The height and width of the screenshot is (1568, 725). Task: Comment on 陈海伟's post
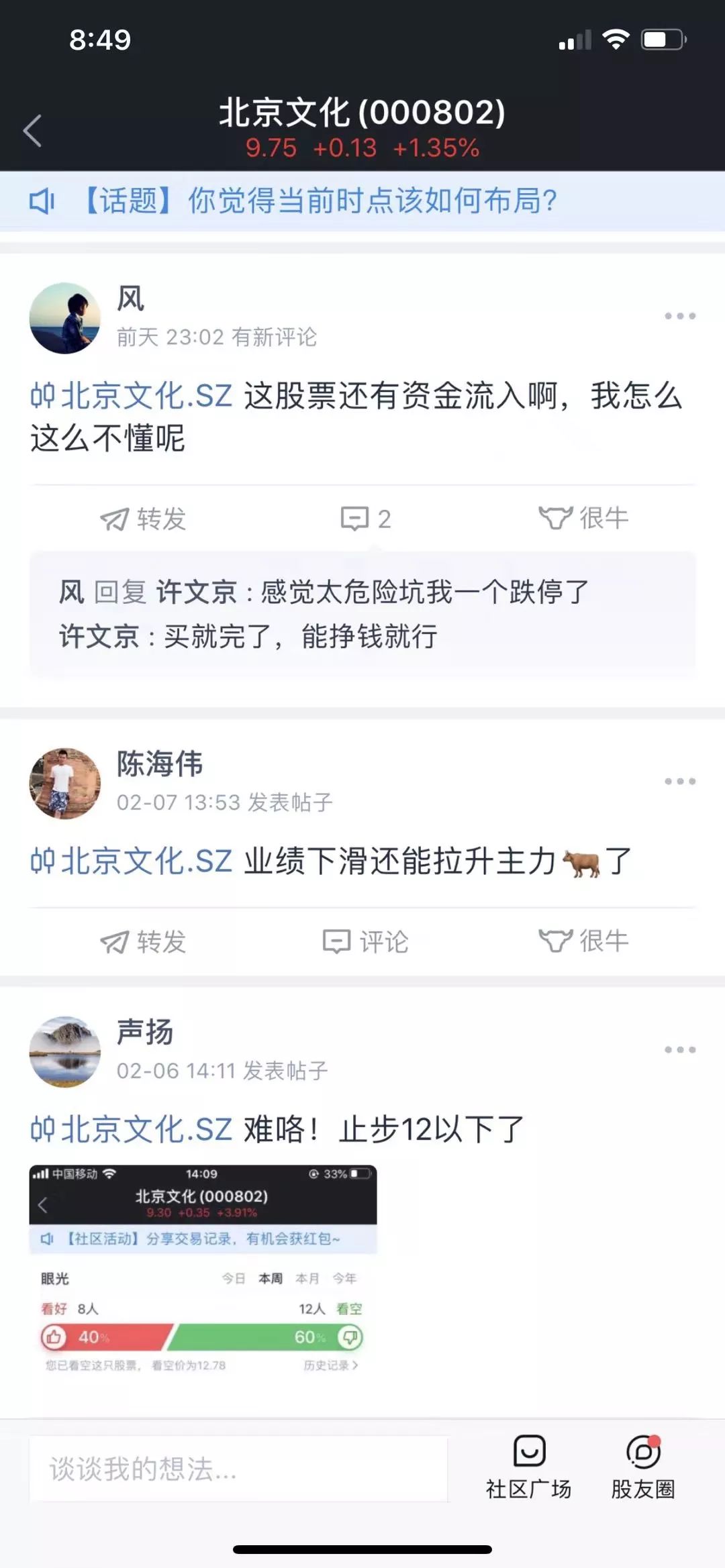pos(365,941)
